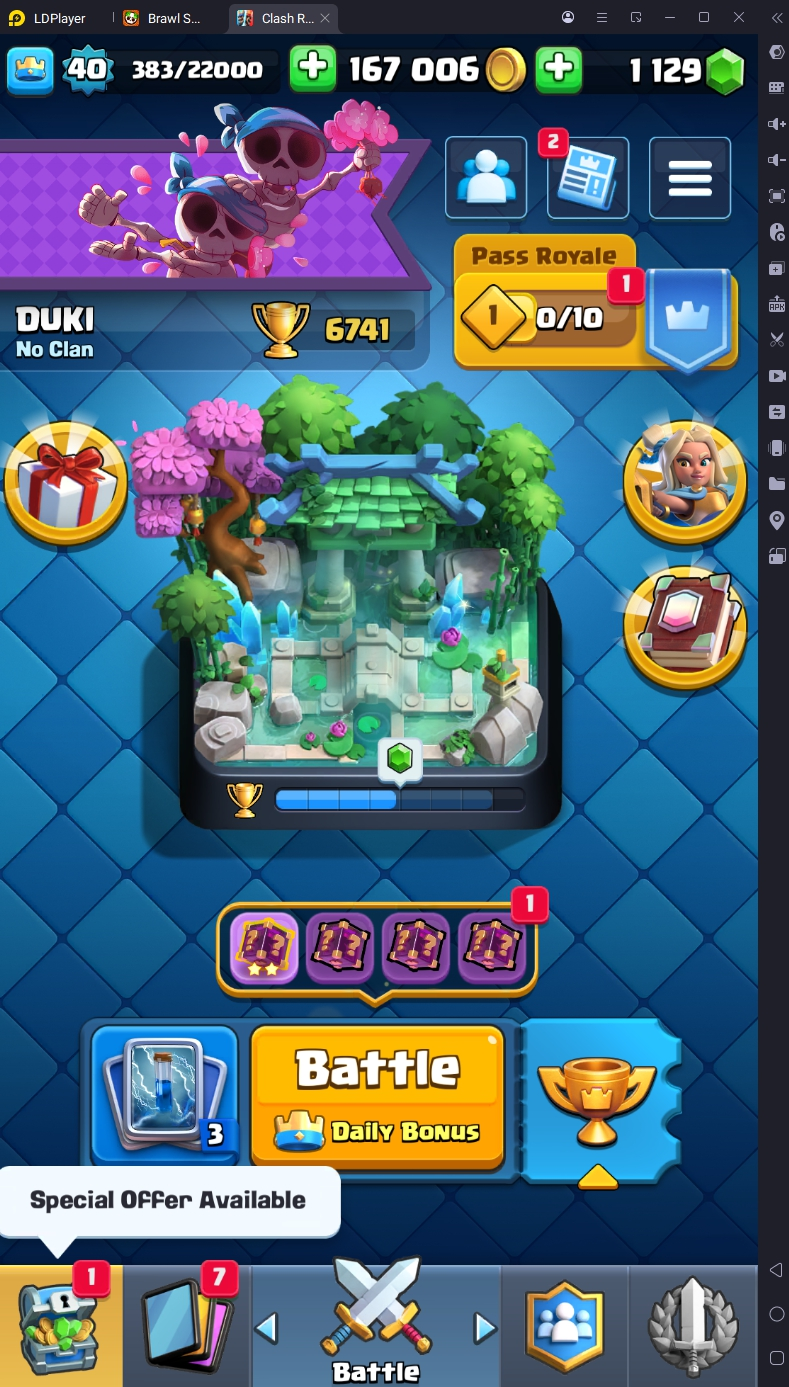Open the hamburger menu
The width and height of the screenshot is (789, 1387).
click(x=689, y=178)
